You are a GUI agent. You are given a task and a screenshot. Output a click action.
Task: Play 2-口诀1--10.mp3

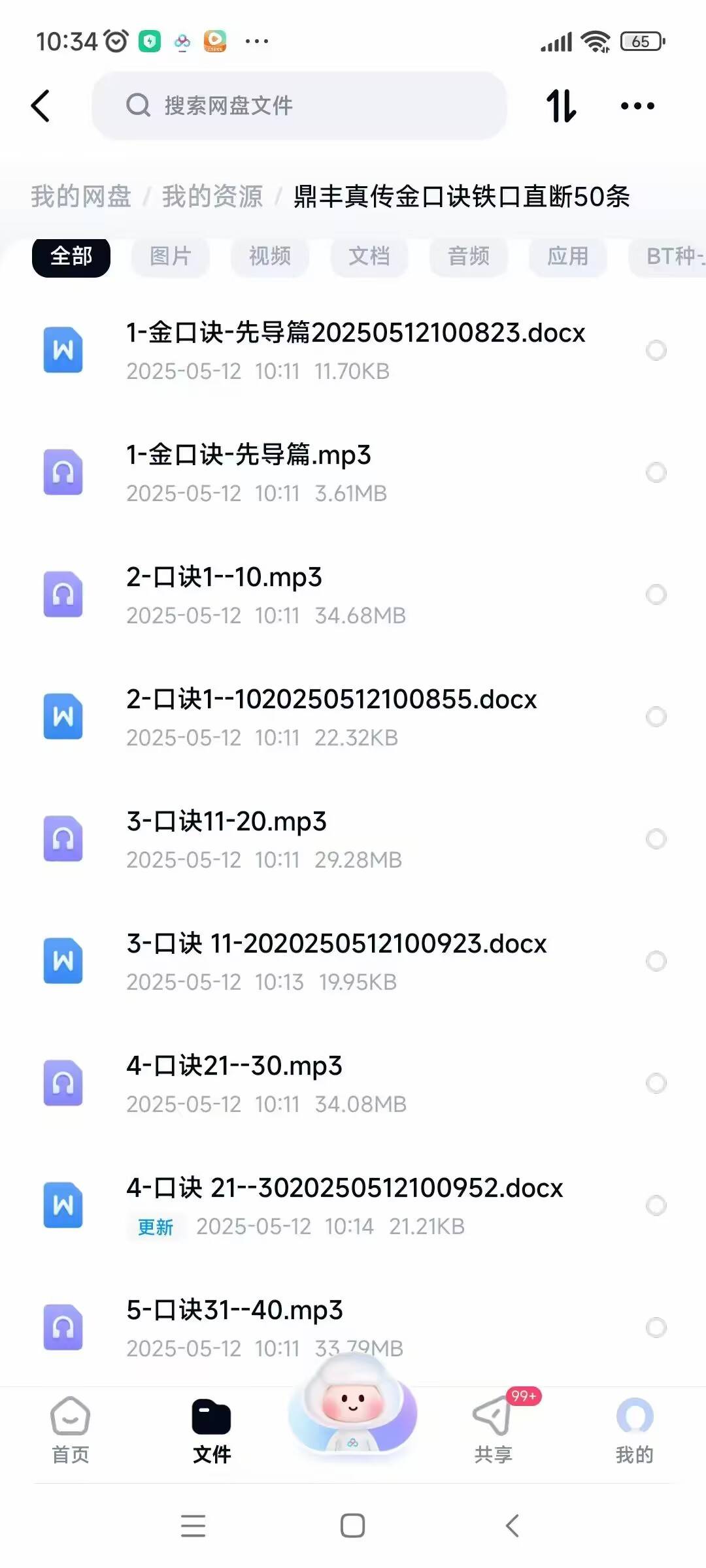coord(224,578)
